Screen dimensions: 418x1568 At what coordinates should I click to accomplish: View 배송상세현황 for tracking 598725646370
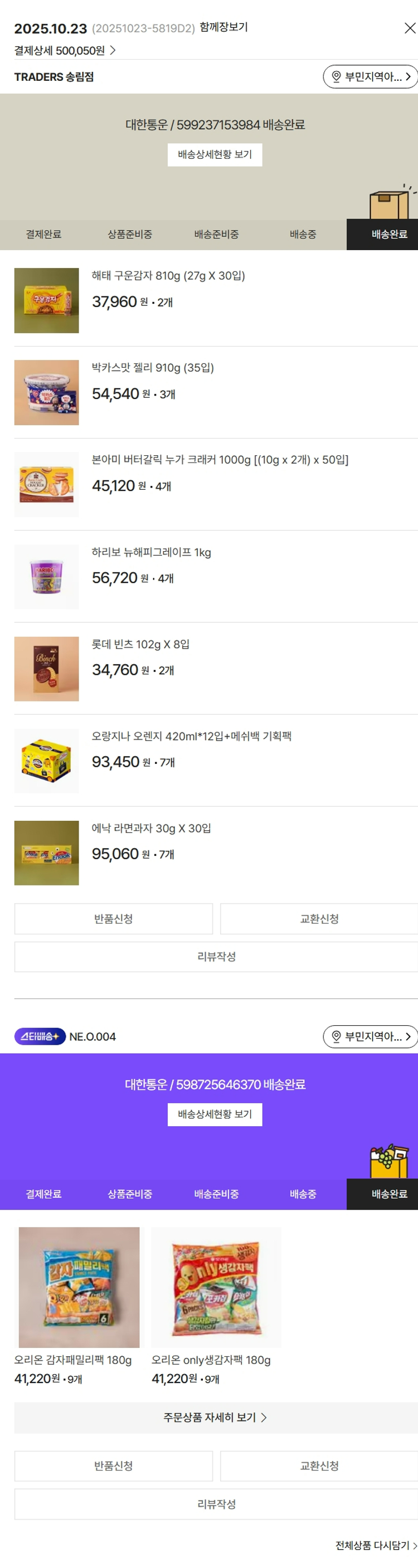215,1114
